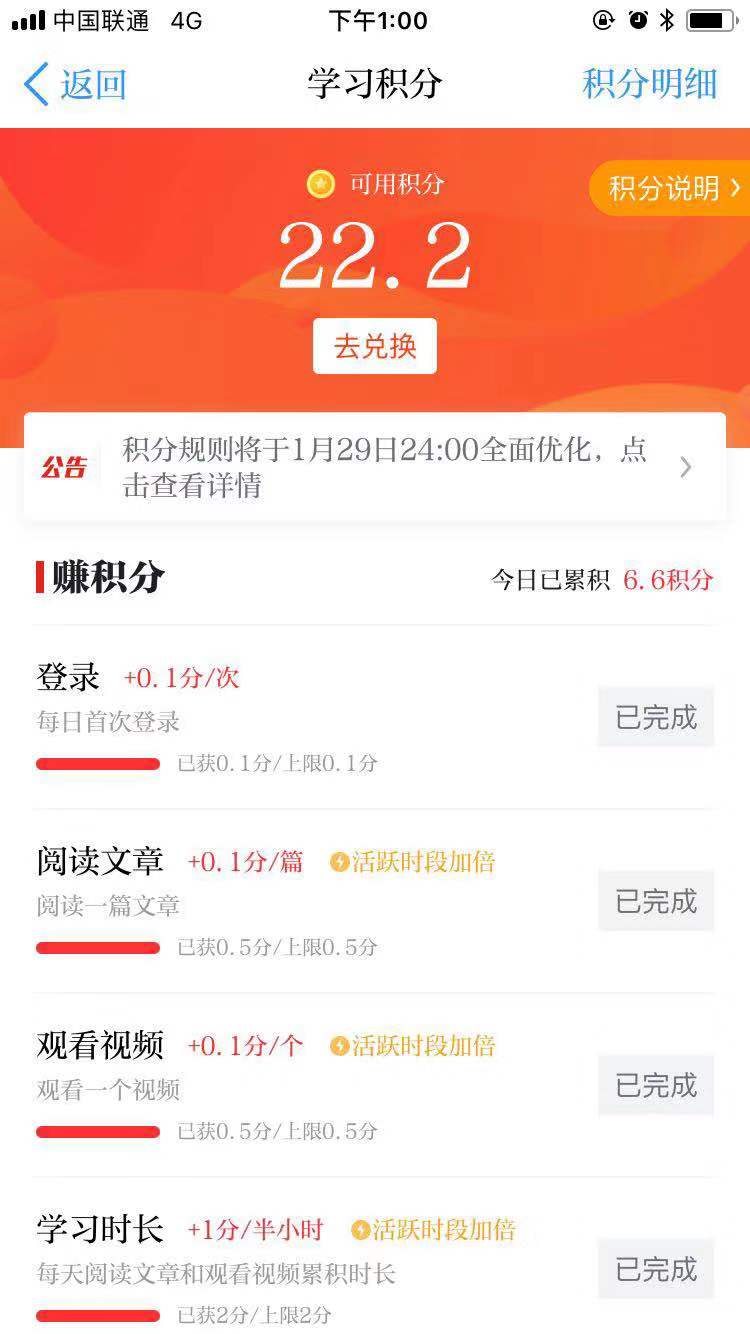
Task: Go back using the 返回 button
Action: point(75,84)
